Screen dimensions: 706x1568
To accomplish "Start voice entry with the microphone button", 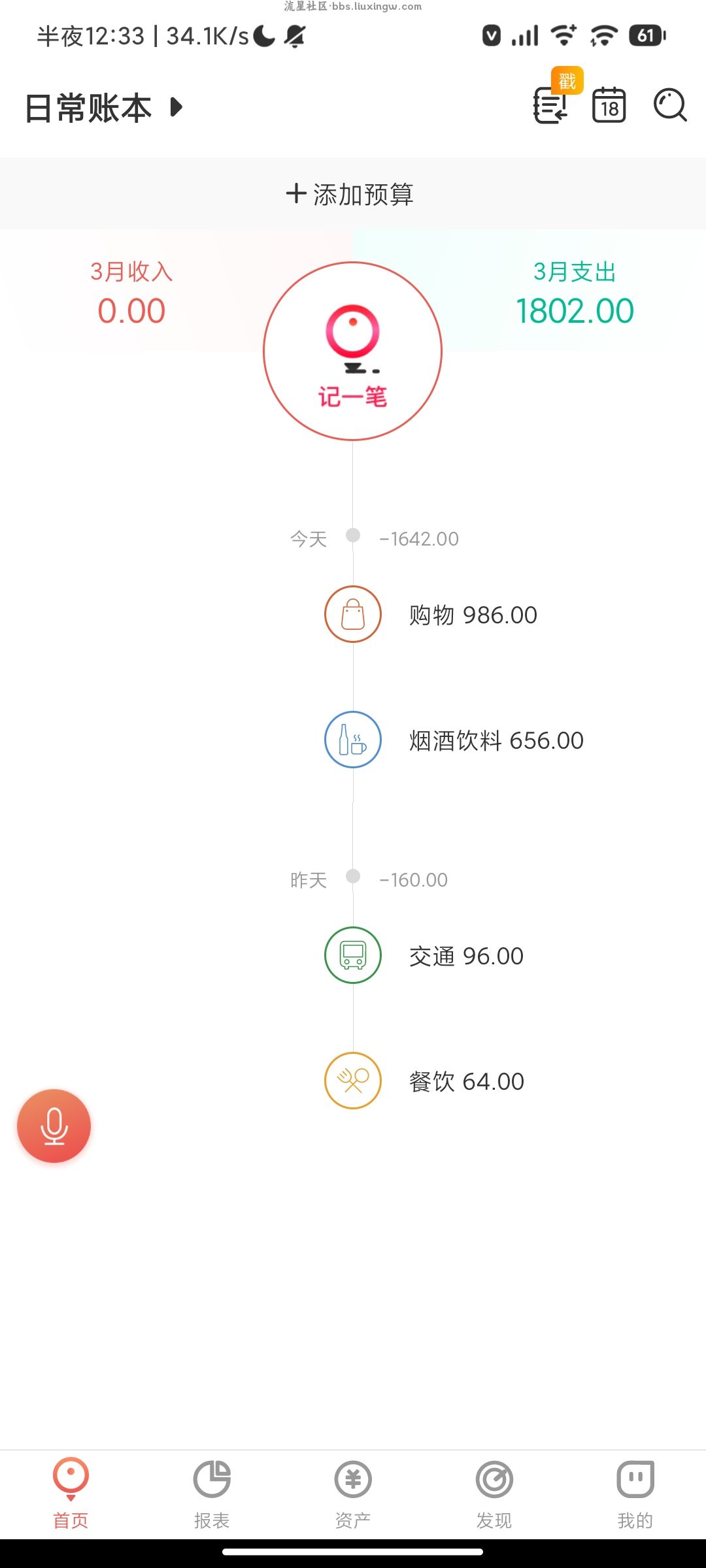I will pos(54,1126).
